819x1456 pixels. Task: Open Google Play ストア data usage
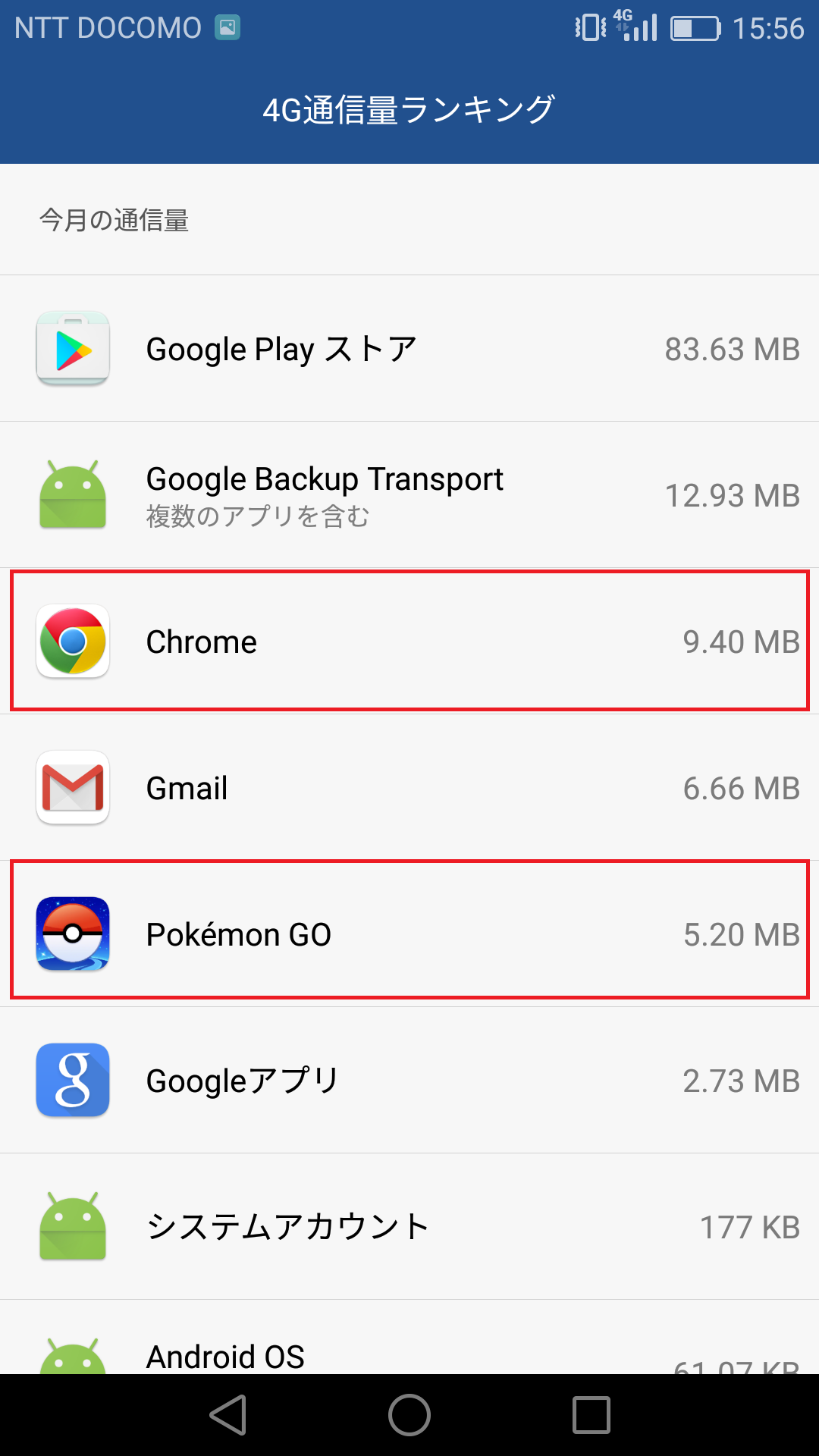(409, 349)
